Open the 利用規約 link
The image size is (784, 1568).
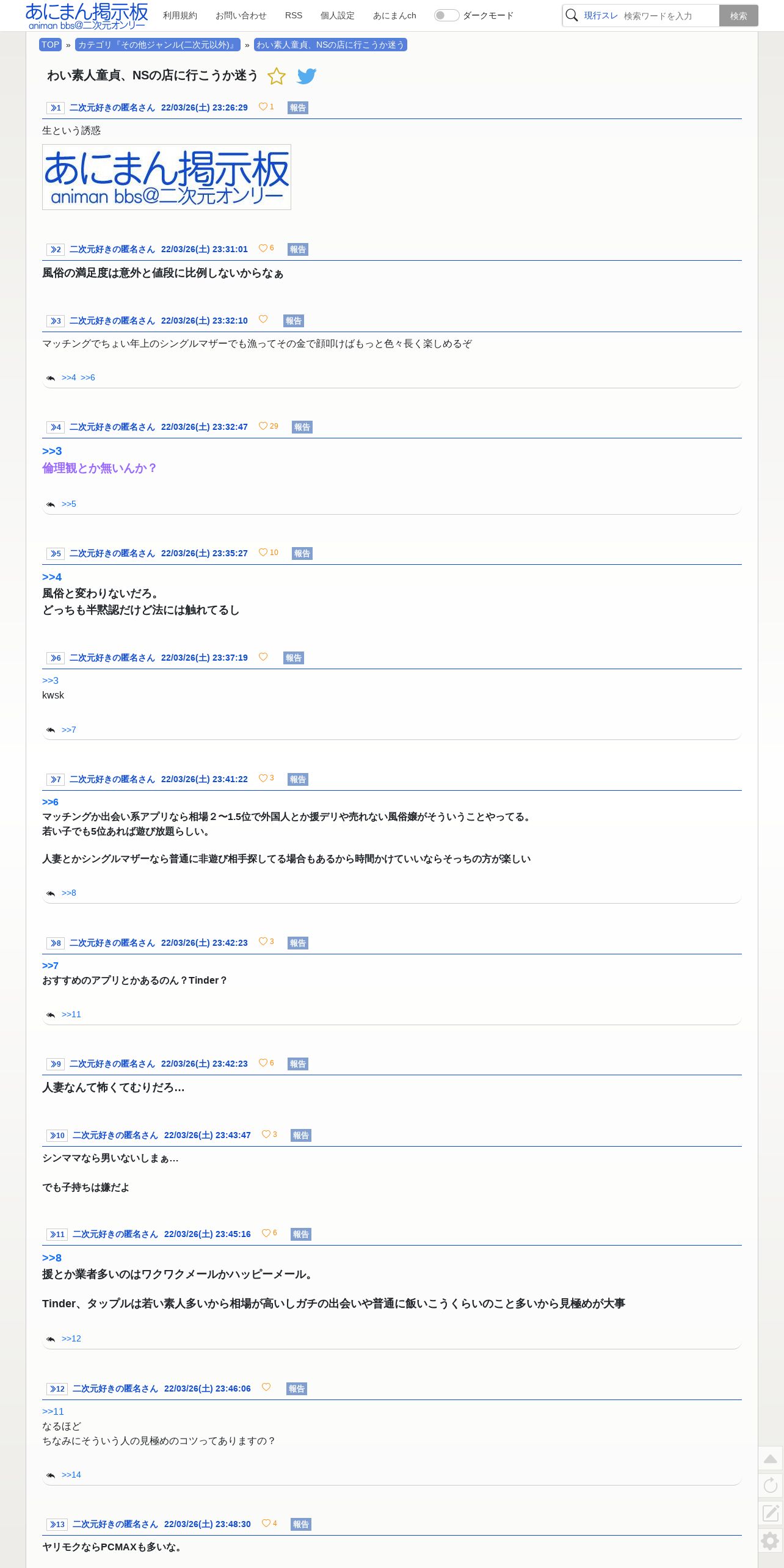click(180, 15)
